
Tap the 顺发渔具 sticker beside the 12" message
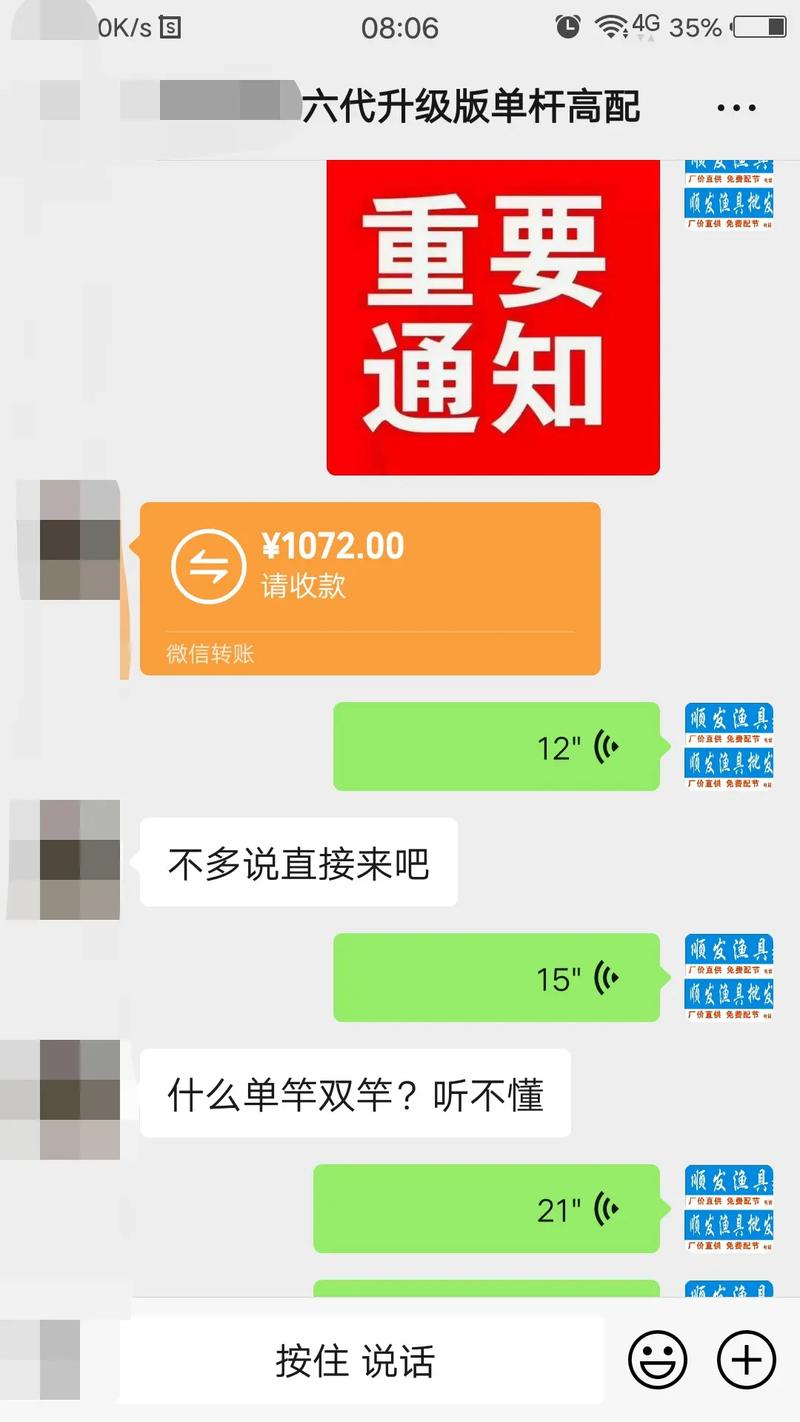coord(729,746)
